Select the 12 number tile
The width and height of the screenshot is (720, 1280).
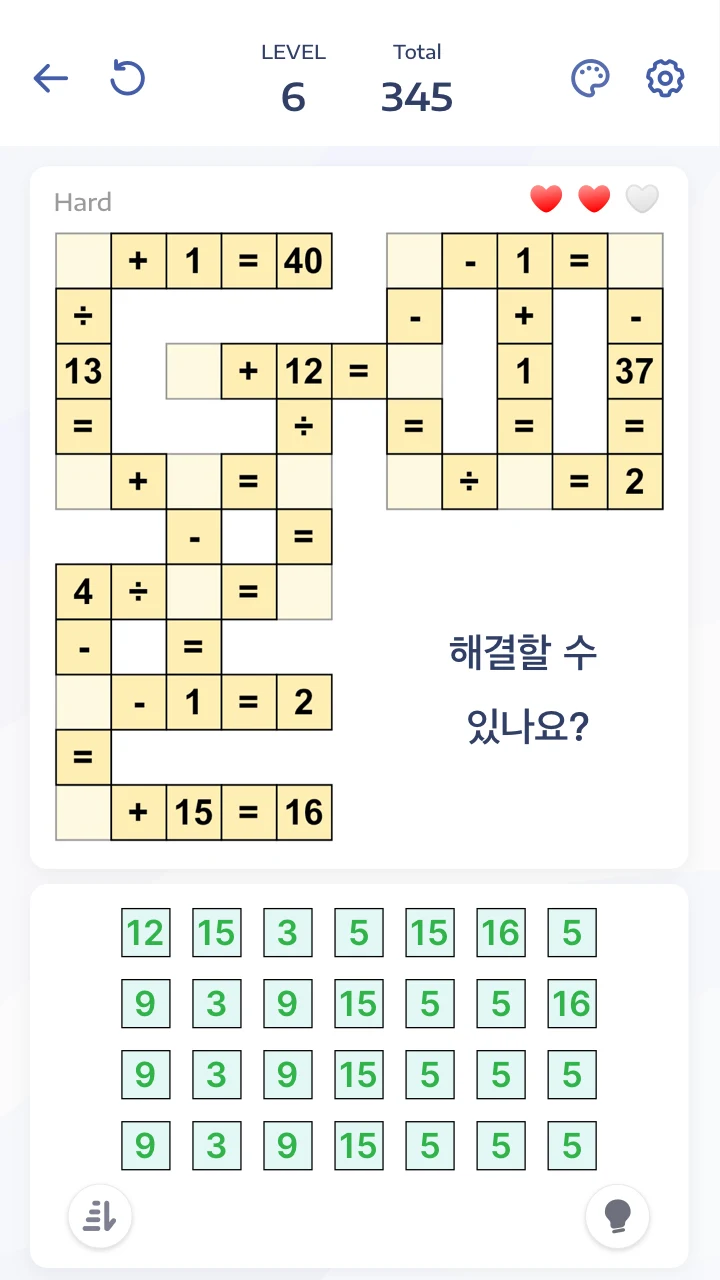(146, 932)
